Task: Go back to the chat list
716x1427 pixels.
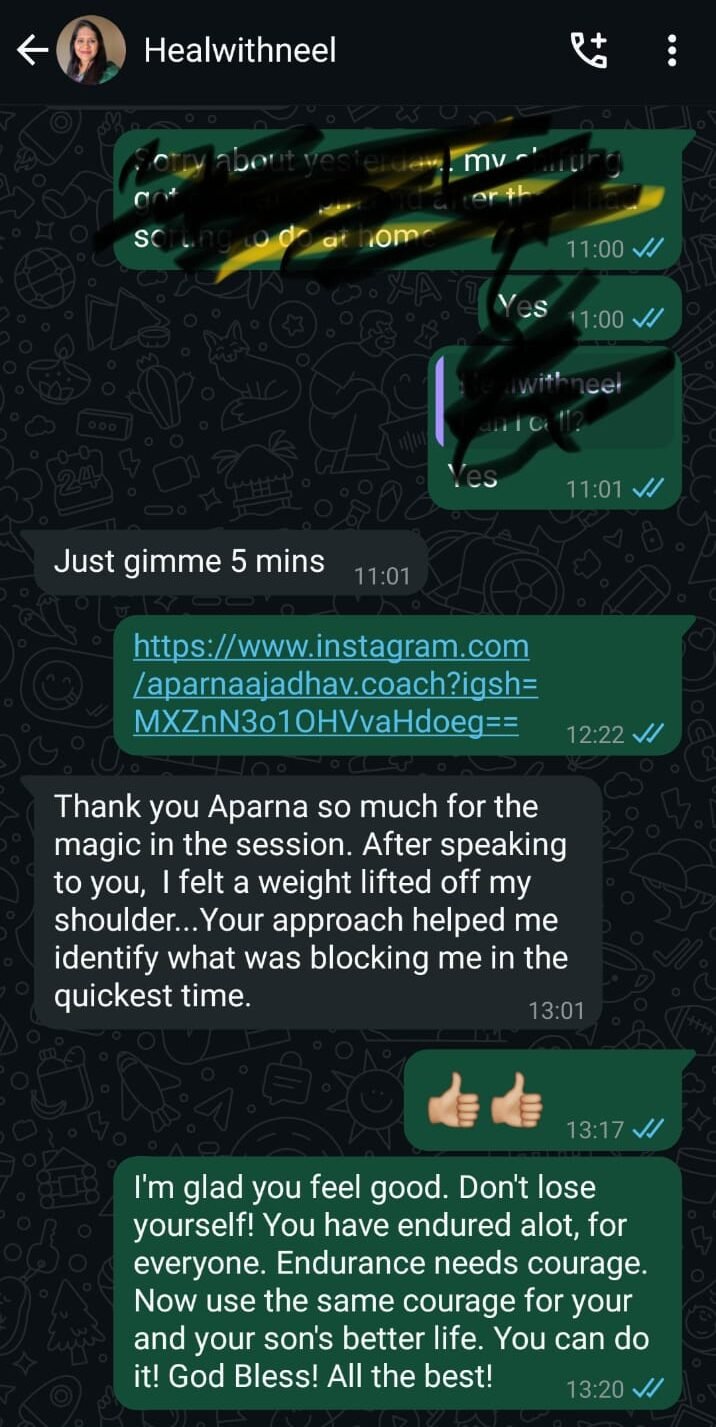Action: pos(31,50)
